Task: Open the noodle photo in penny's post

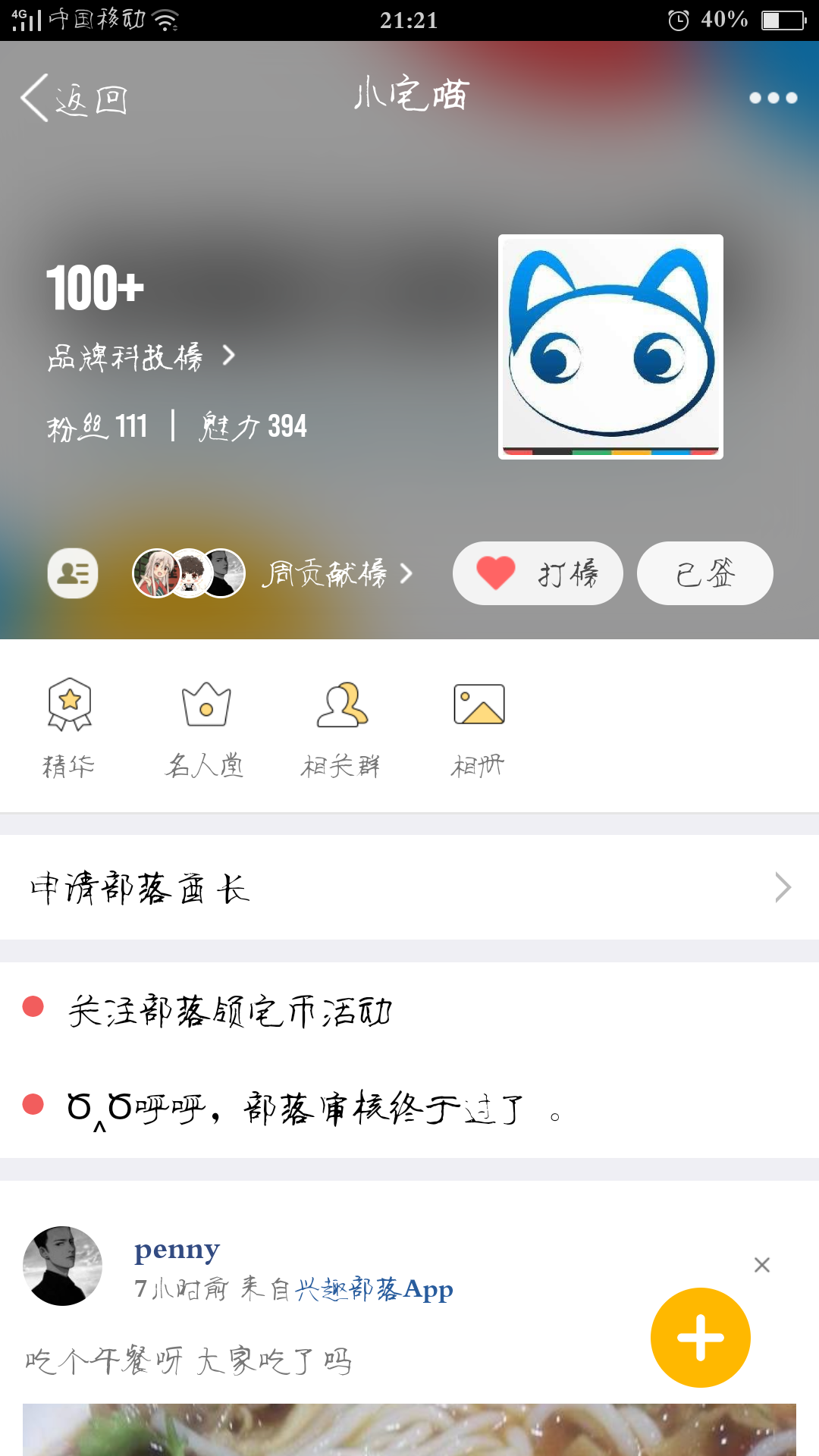Action: pos(409,1429)
